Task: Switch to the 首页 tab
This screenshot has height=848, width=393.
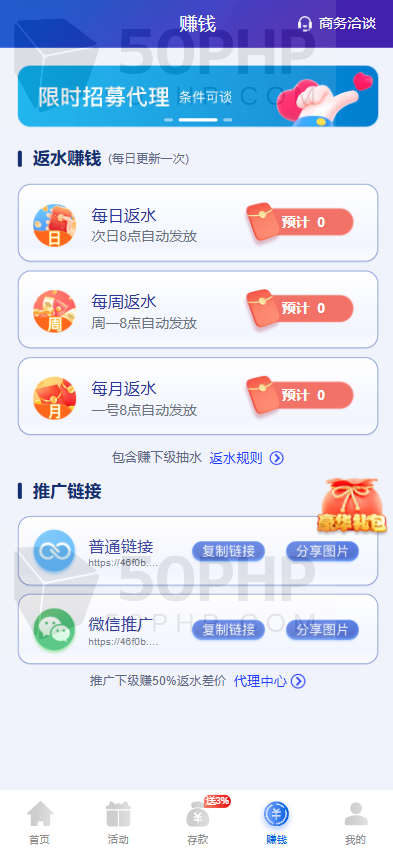Action: 39,823
